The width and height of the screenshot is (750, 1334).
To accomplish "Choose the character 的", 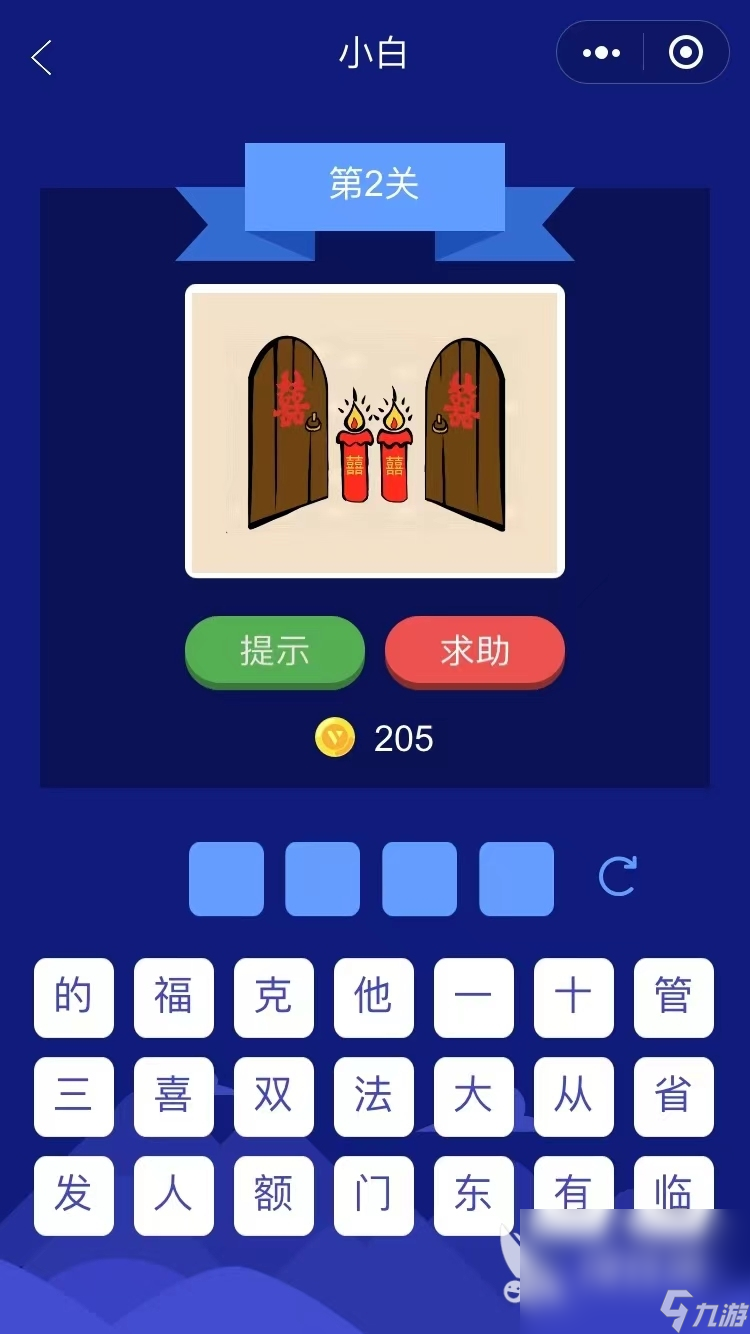I will pyautogui.click(x=73, y=997).
